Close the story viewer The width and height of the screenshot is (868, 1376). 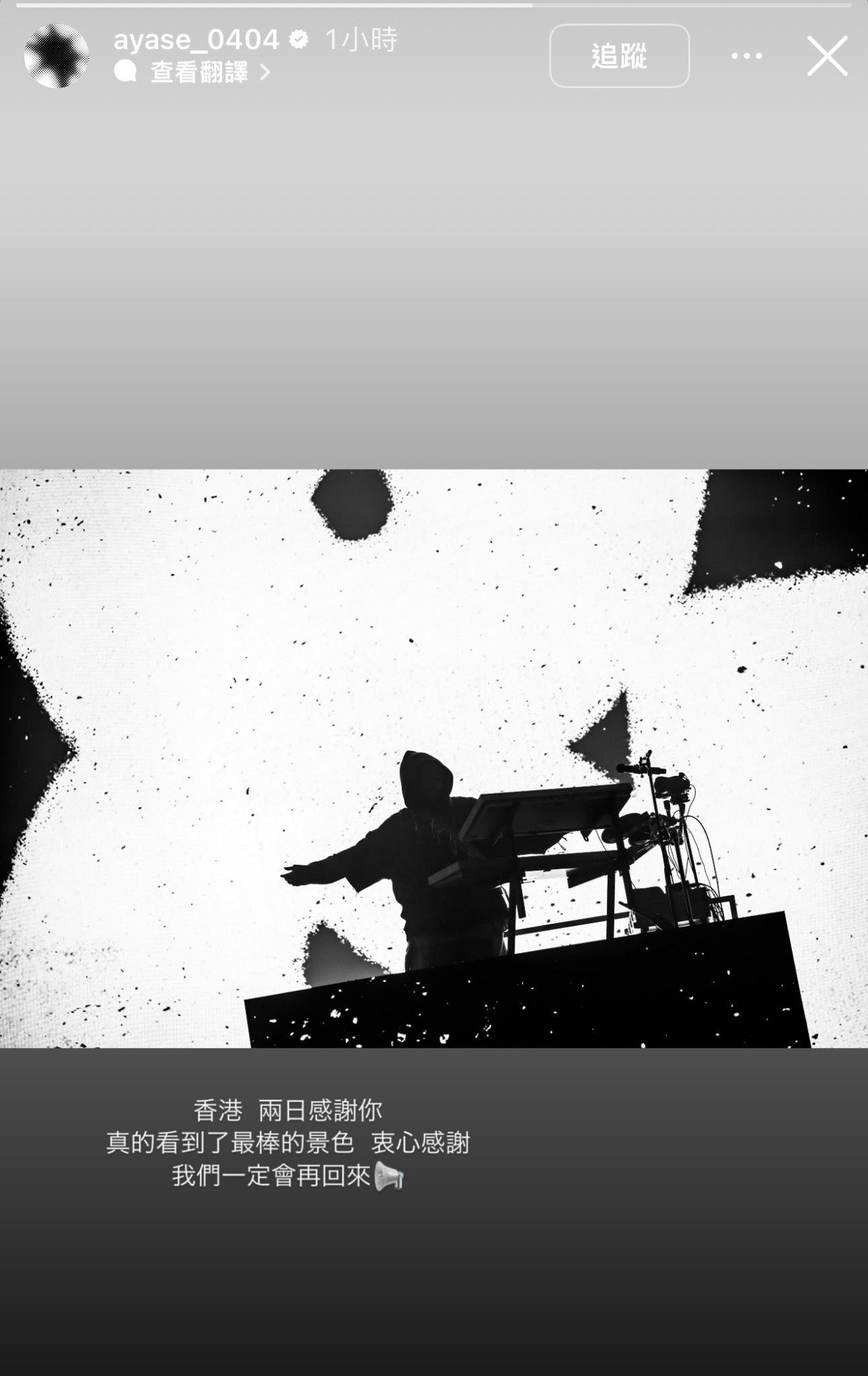pyautogui.click(x=827, y=56)
